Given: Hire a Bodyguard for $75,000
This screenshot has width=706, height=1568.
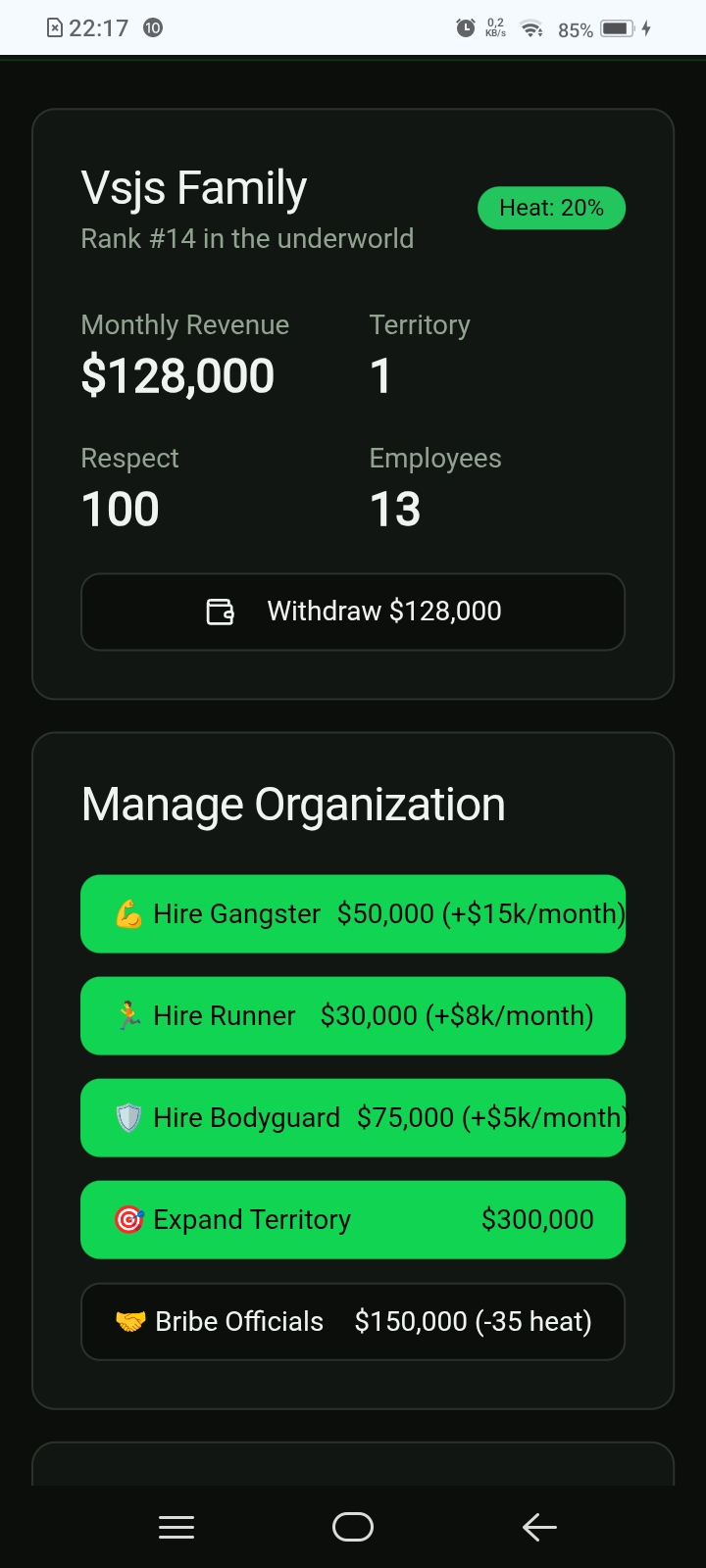Looking at the screenshot, I should coord(353,1118).
